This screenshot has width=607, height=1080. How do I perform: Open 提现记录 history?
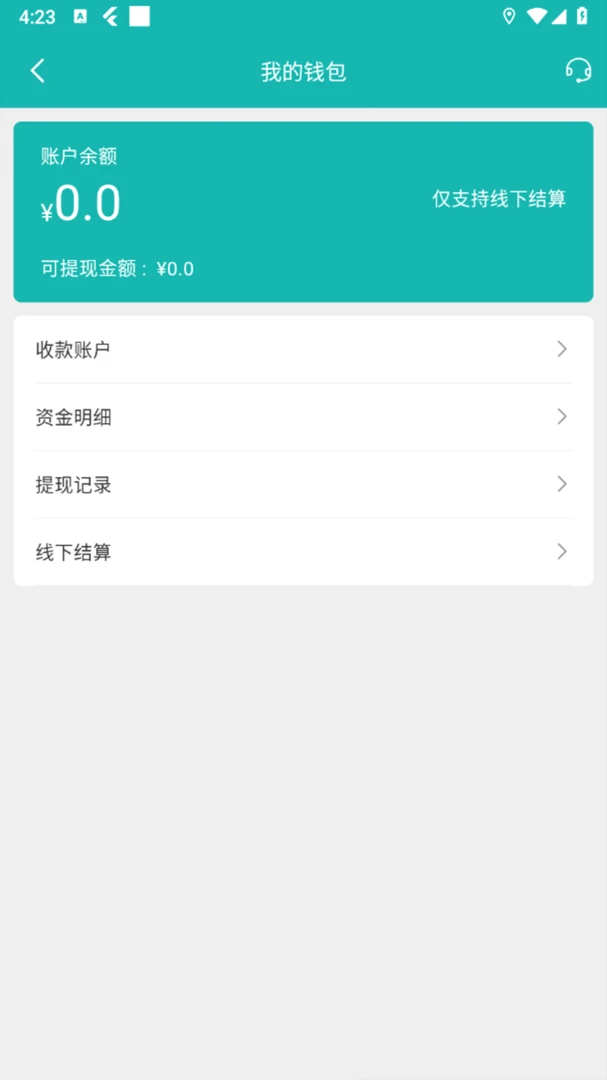[x=303, y=485]
